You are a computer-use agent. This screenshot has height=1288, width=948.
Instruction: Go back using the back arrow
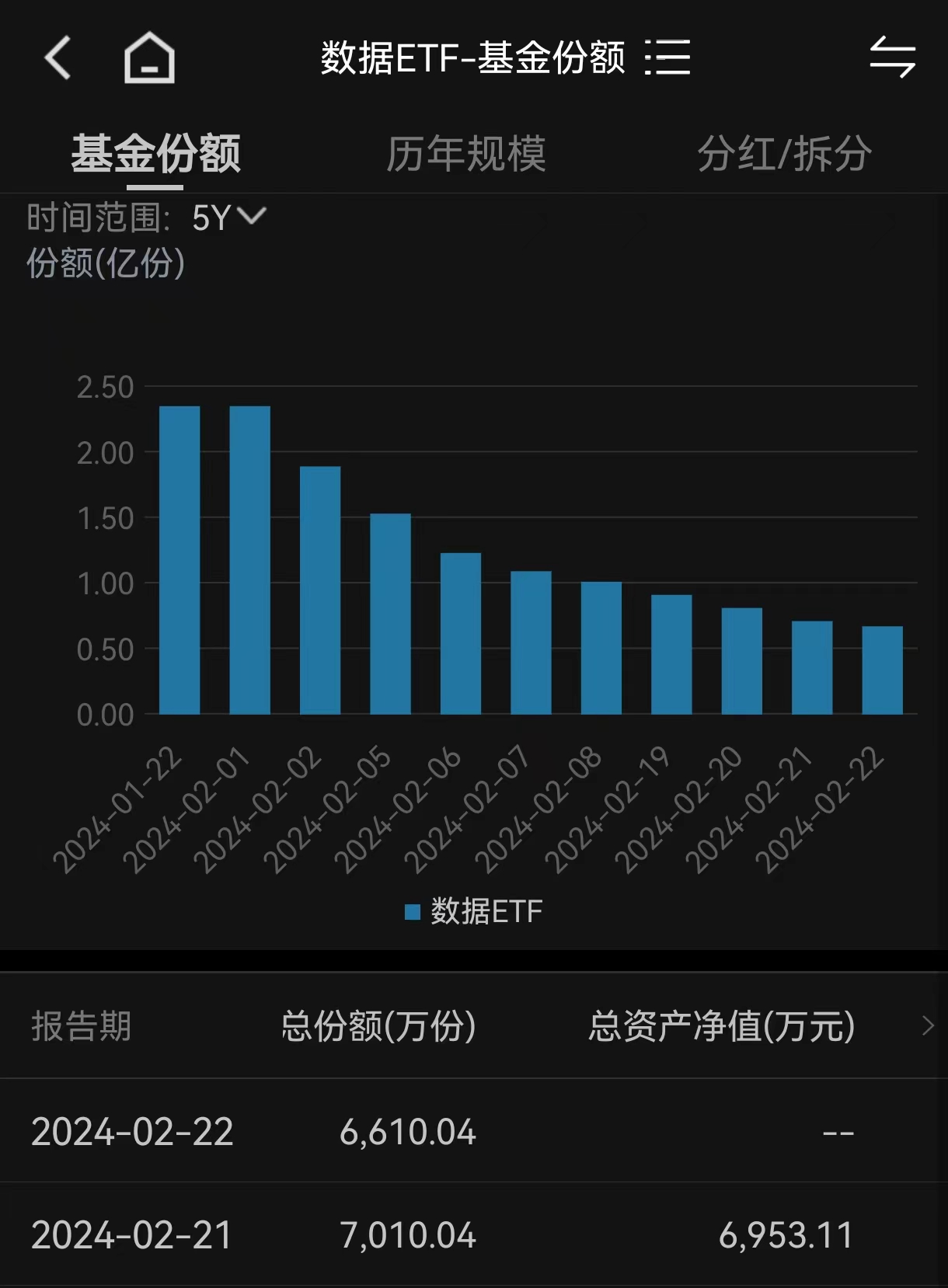click(58, 57)
